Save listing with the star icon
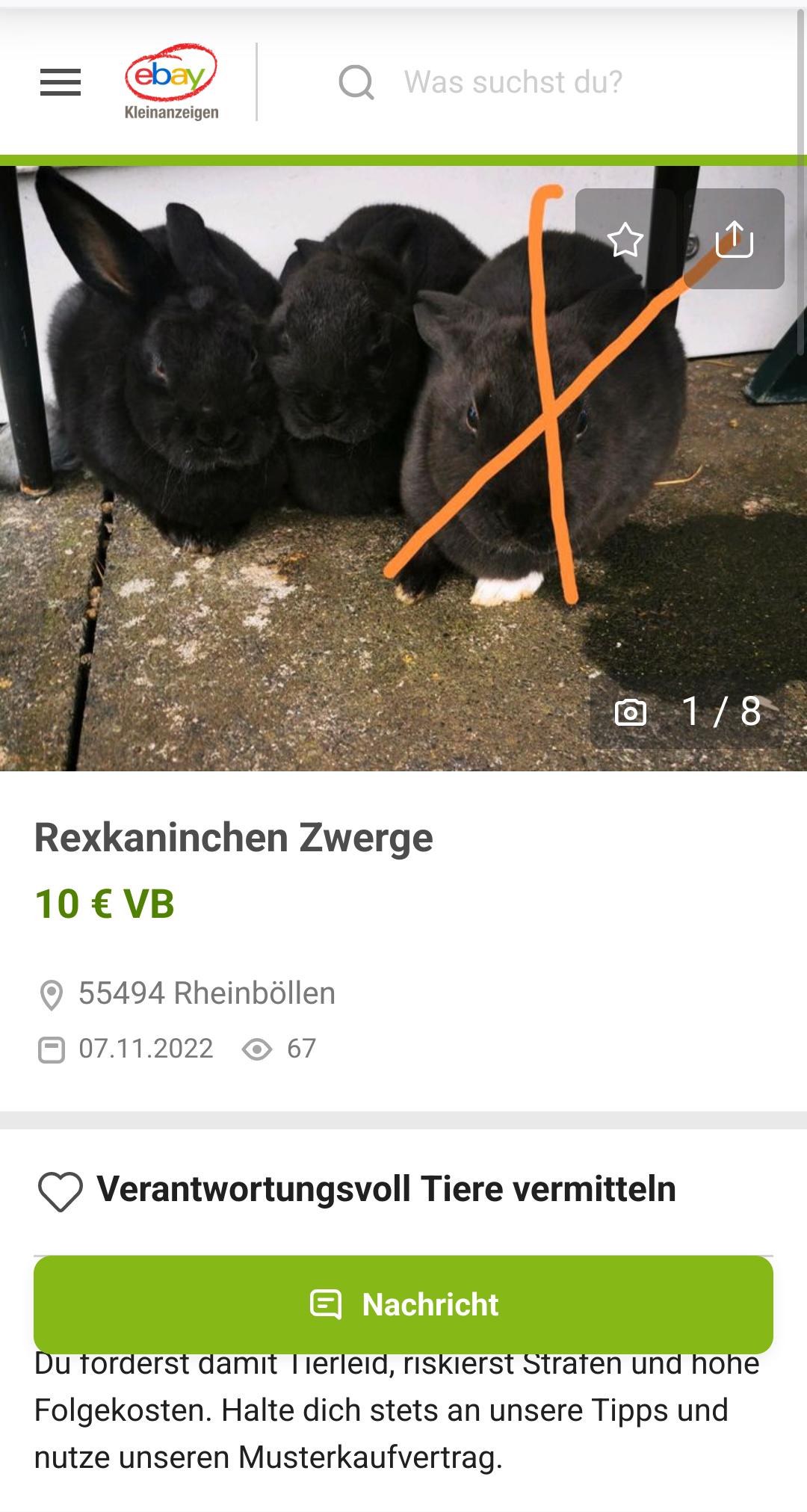This screenshot has height=1512, width=807. (625, 240)
